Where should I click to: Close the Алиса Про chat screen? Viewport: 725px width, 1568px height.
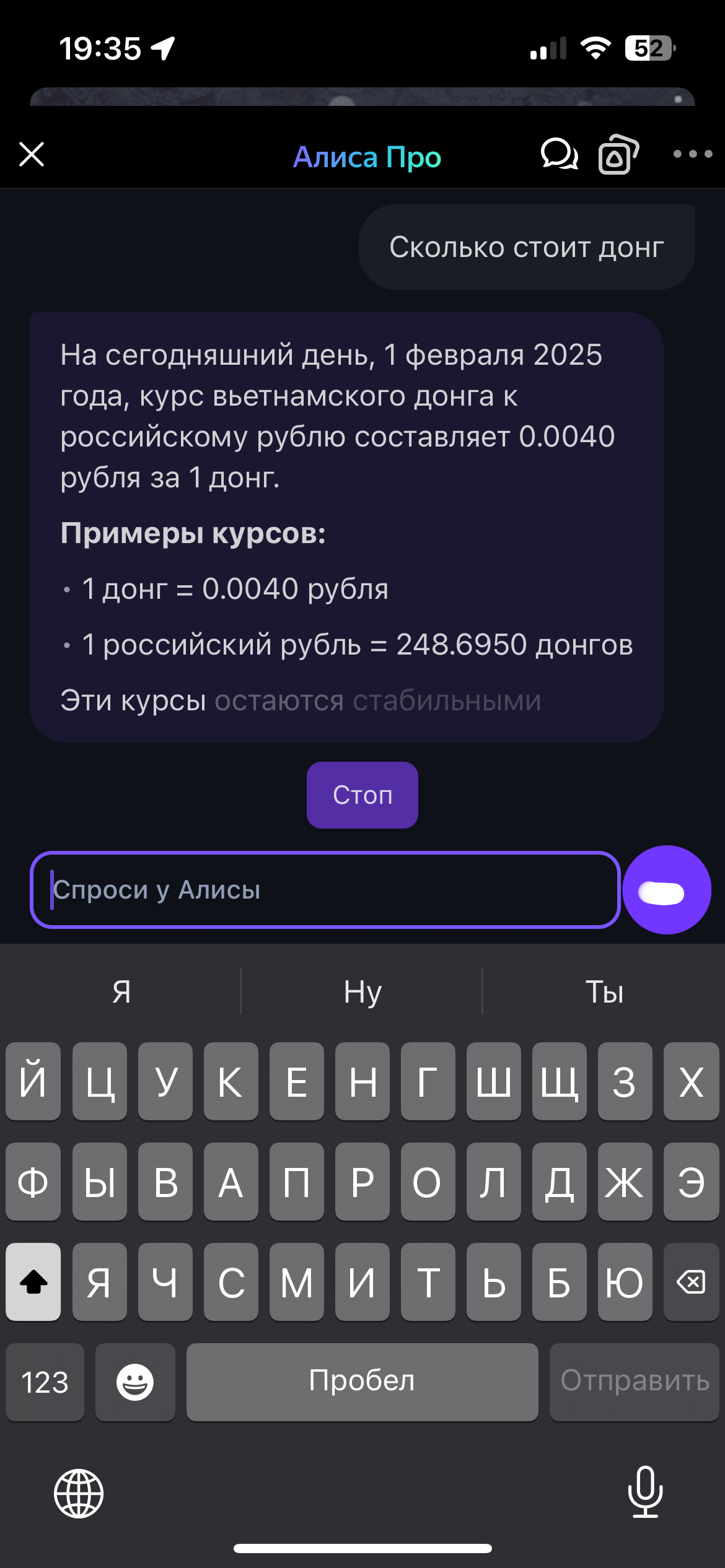(32, 155)
